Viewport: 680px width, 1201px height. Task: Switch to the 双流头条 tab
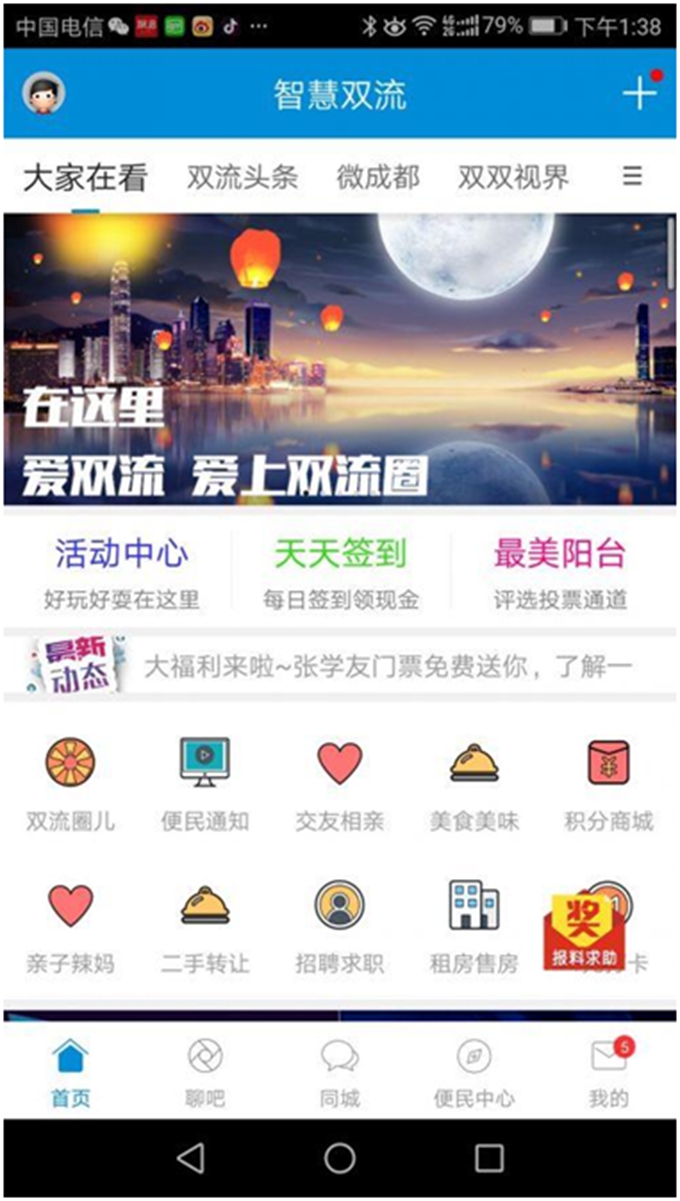(x=242, y=178)
